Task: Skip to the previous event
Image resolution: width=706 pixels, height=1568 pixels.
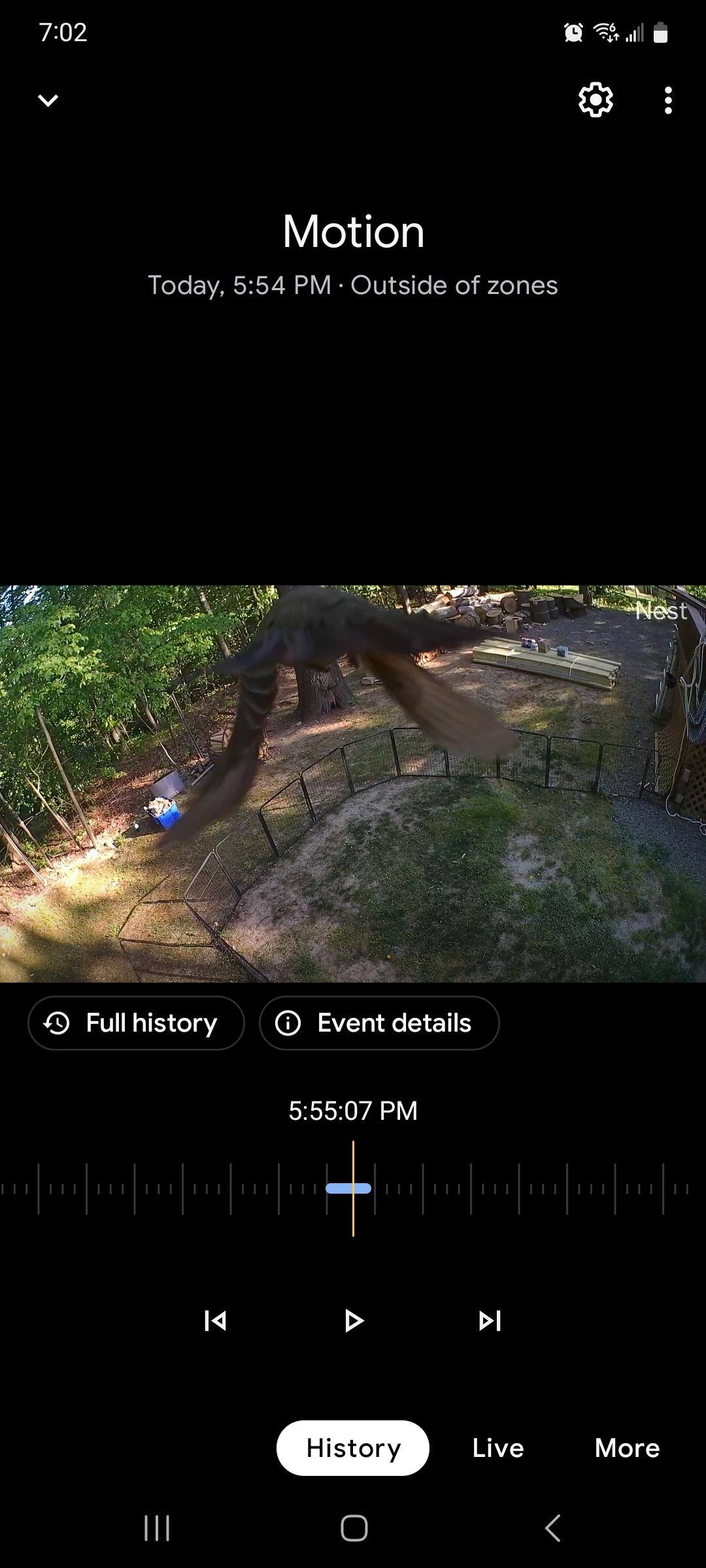Action: coord(215,1320)
